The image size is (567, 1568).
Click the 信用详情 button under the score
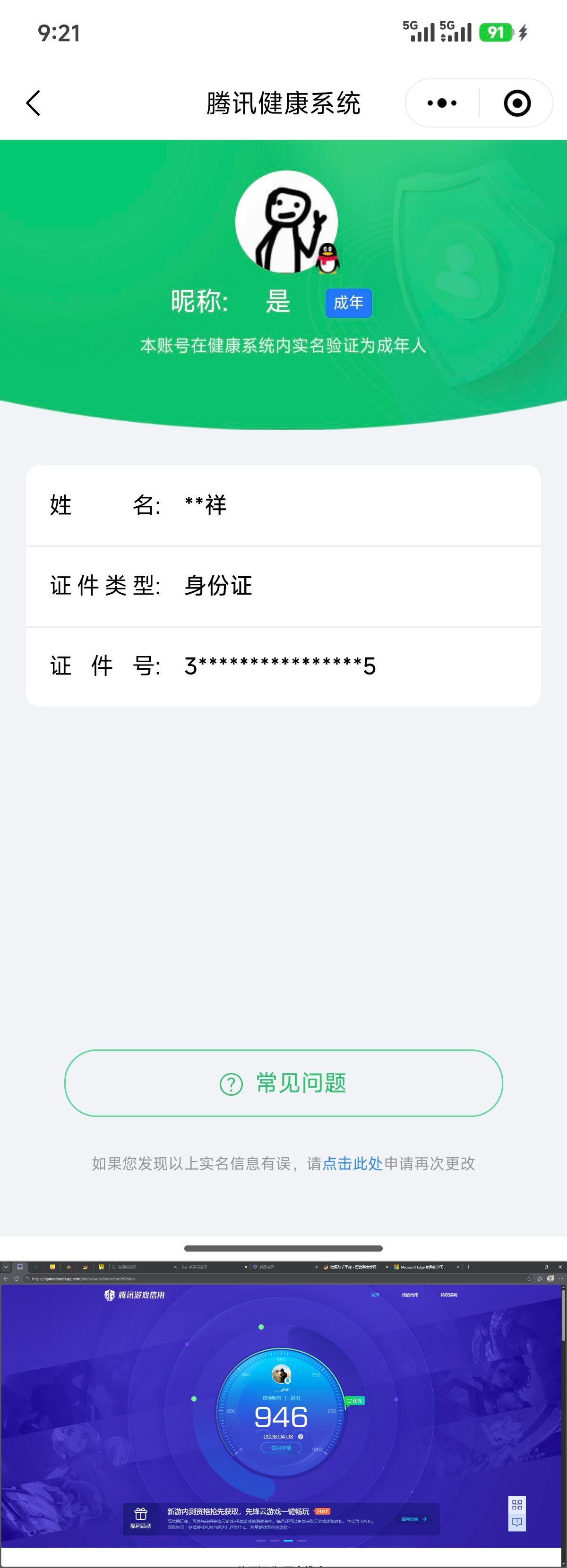click(281, 1448)
